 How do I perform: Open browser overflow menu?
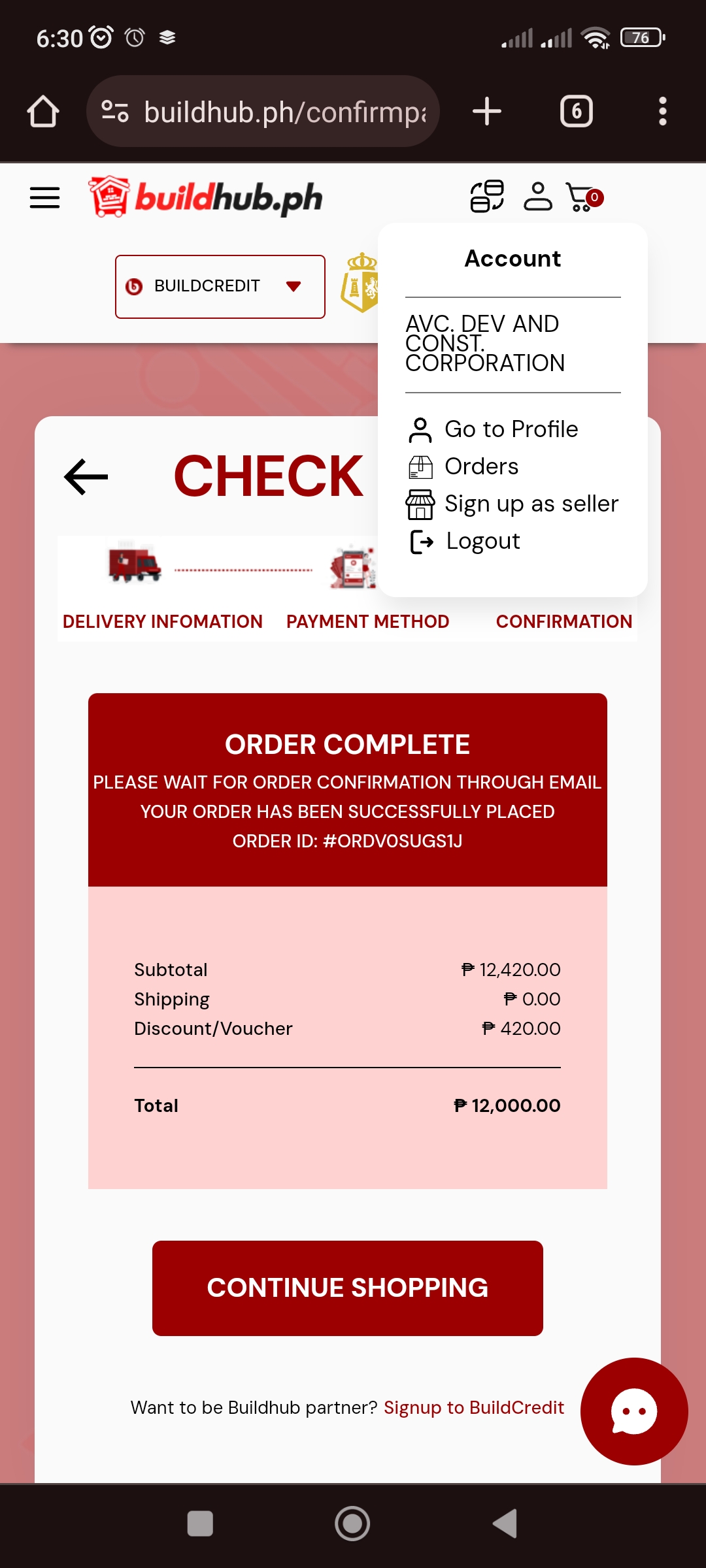point(662,112)
